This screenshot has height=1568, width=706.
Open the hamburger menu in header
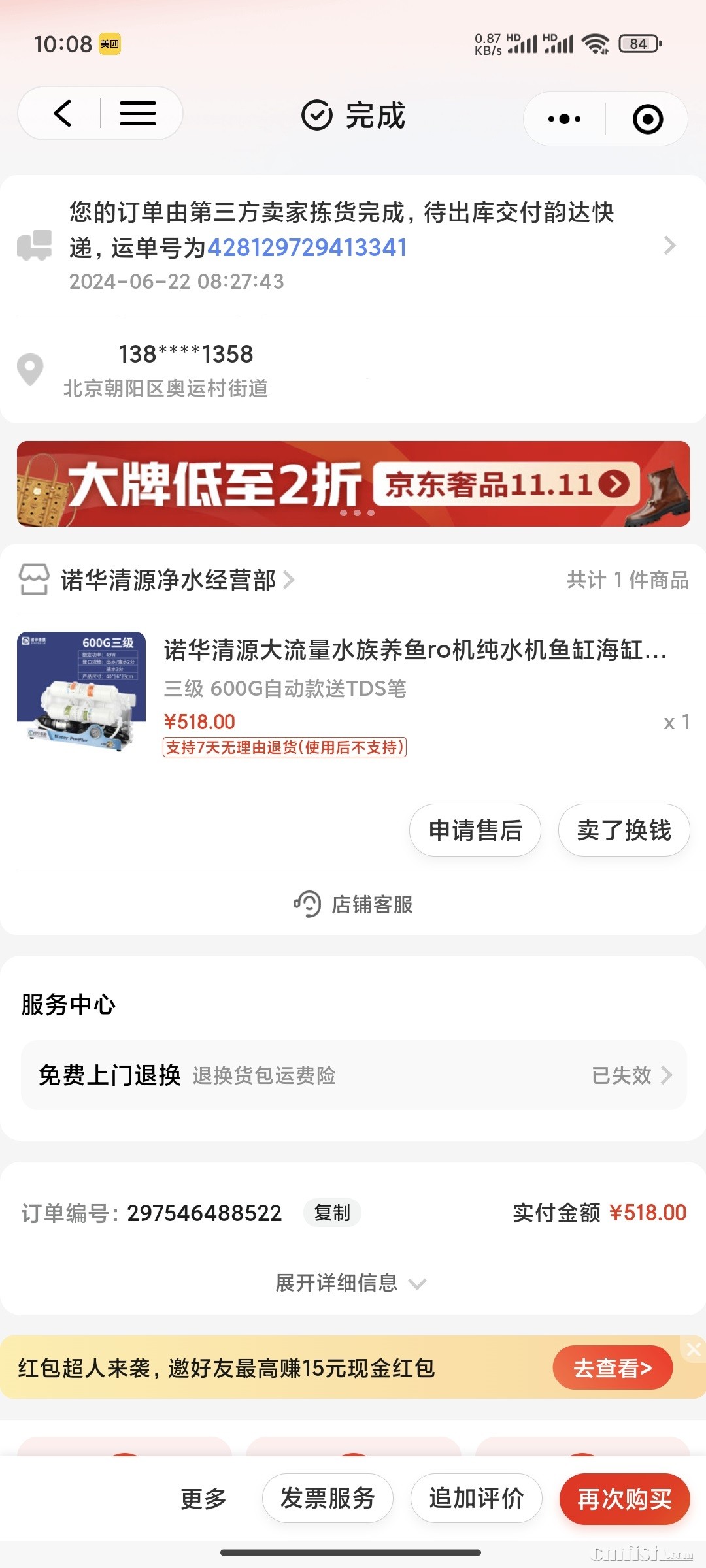[x=137, y=114]
